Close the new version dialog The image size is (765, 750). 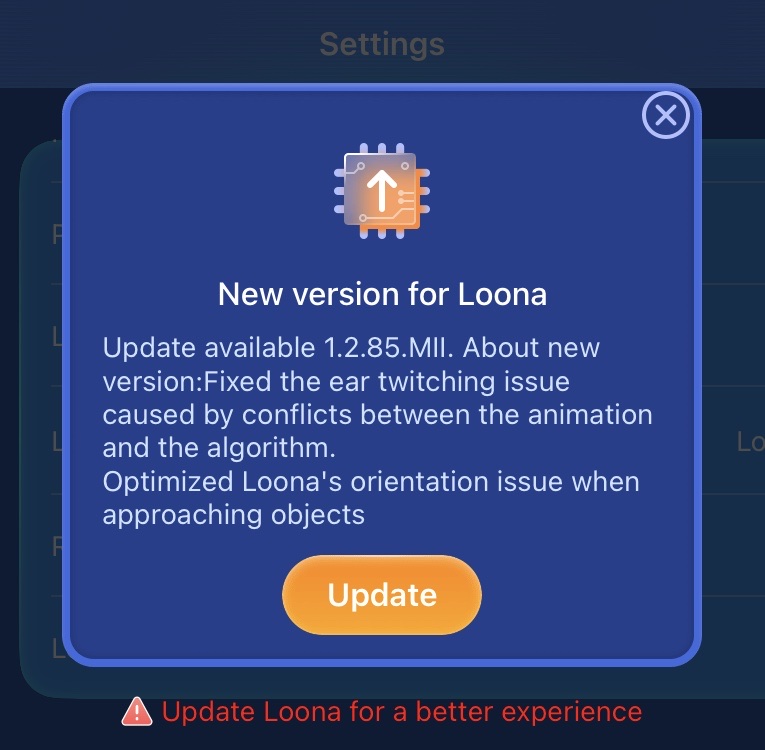tap(665, 116)
